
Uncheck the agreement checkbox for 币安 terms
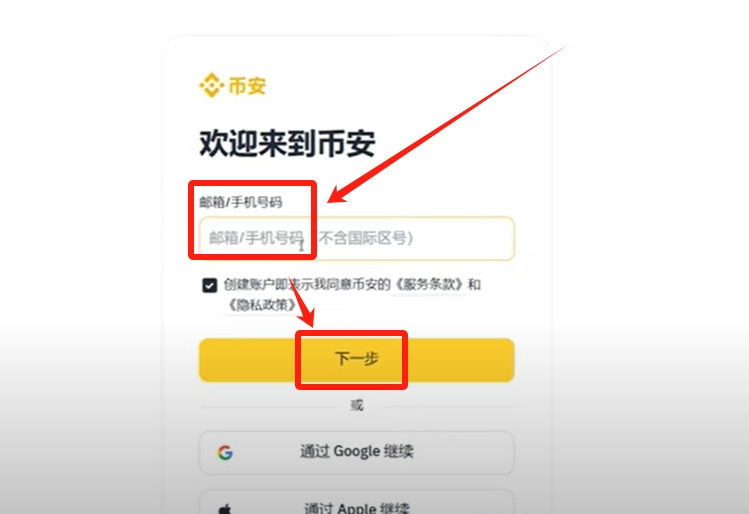[209, 285]
